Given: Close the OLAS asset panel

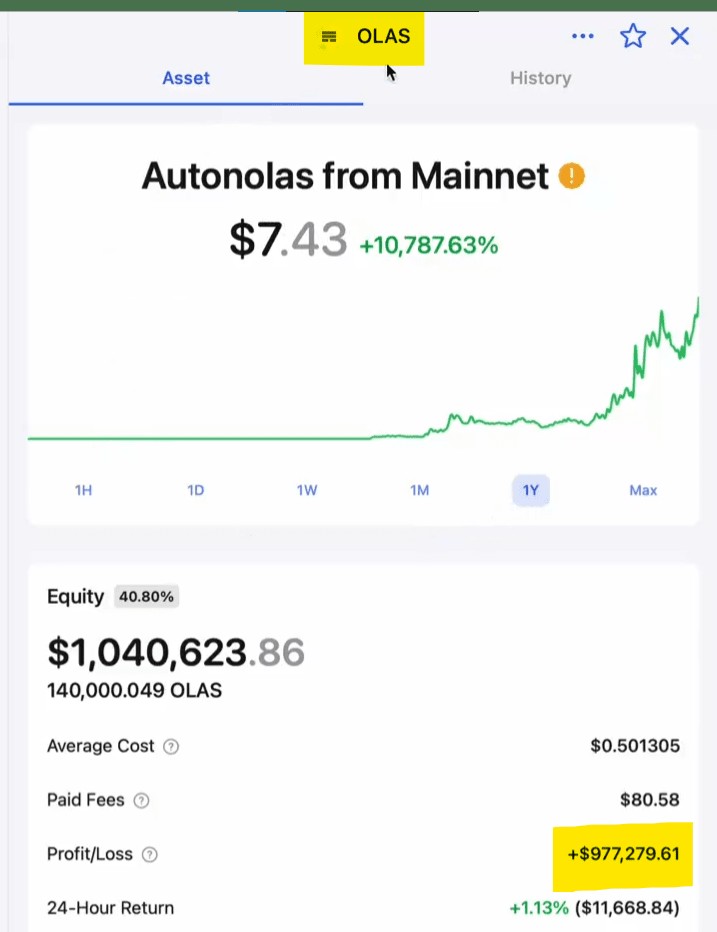Looking at the screenshot, I should (680, 37).
